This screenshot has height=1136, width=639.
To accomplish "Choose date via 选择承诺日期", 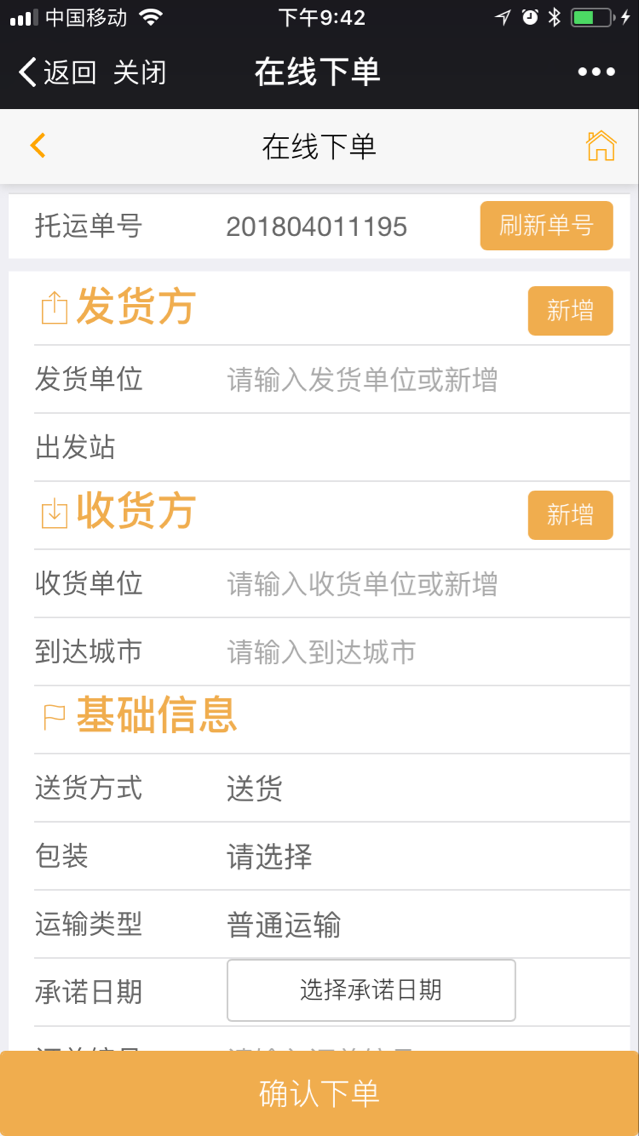I will click(x=371, y=990).
